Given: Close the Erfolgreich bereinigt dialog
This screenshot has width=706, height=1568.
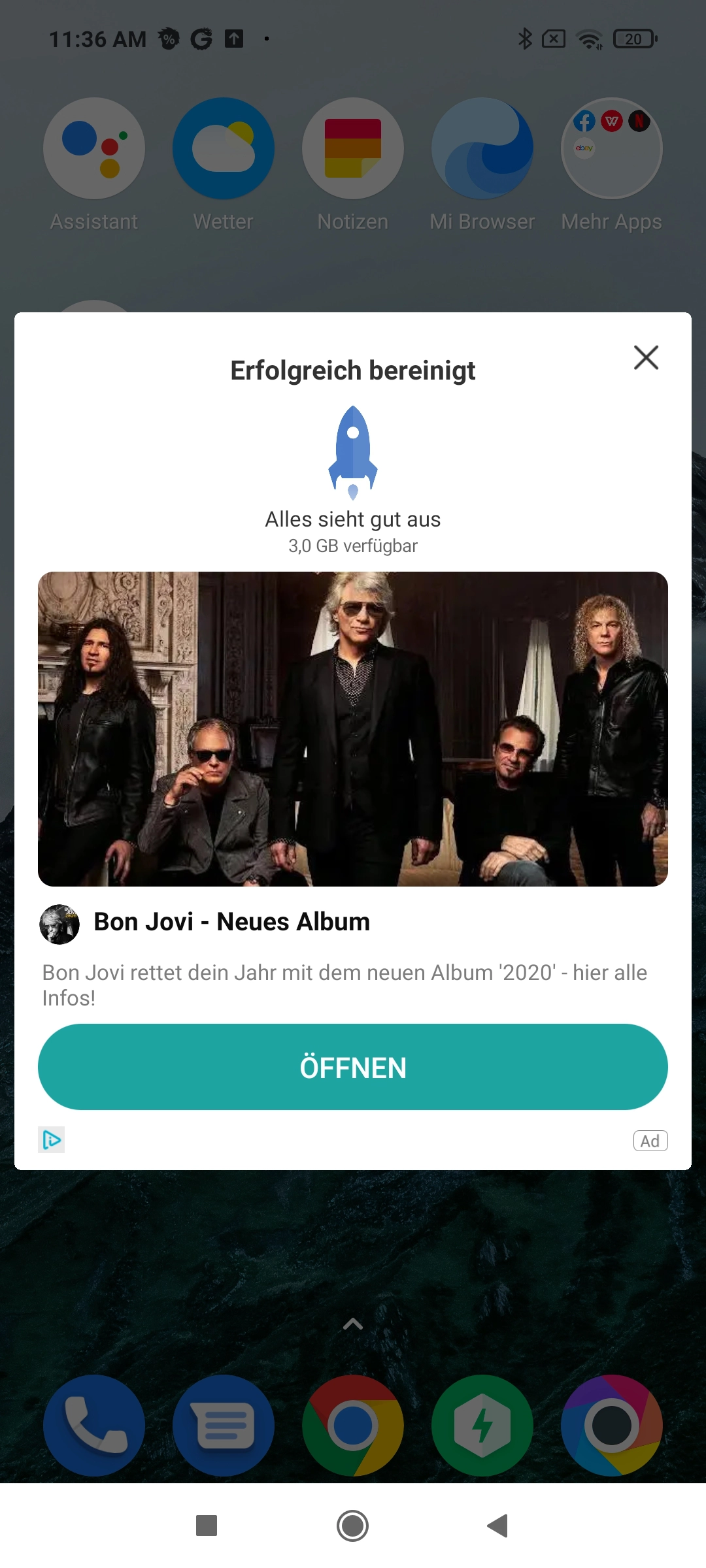Looking at the screenshot, I should [x=646, y=357].
